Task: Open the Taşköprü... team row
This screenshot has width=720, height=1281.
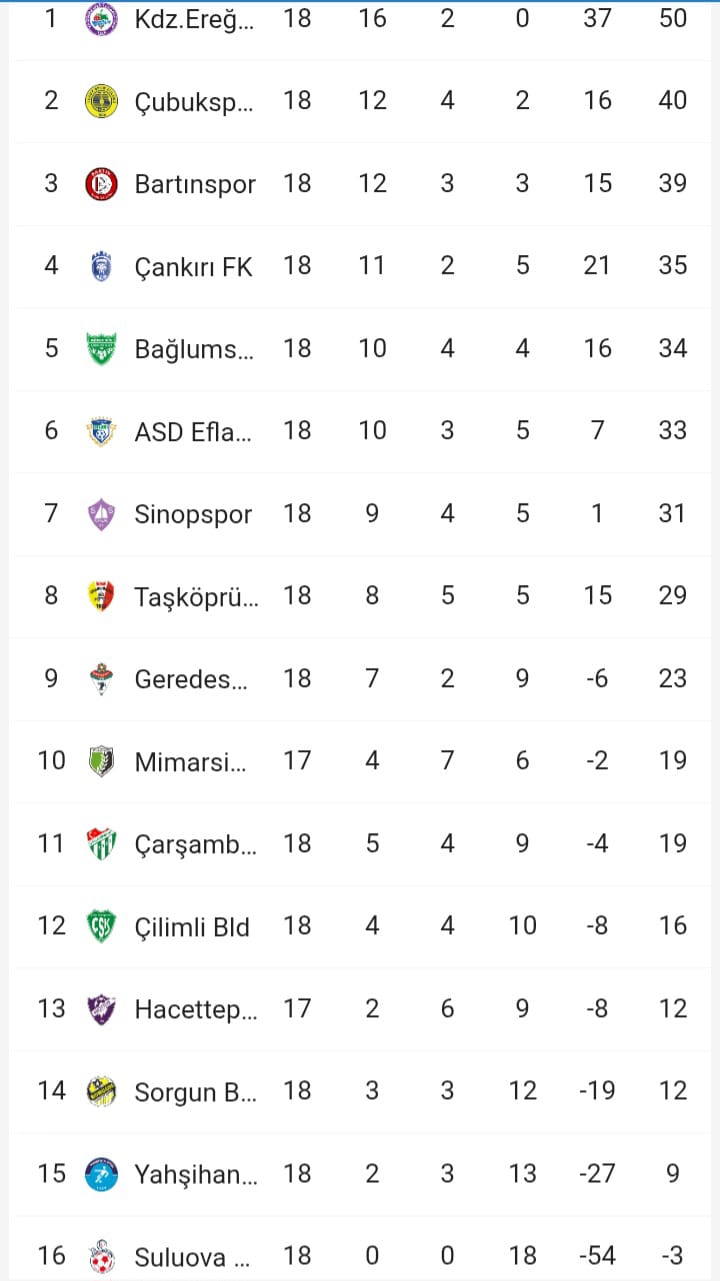Action: click(x=360, y=596)
